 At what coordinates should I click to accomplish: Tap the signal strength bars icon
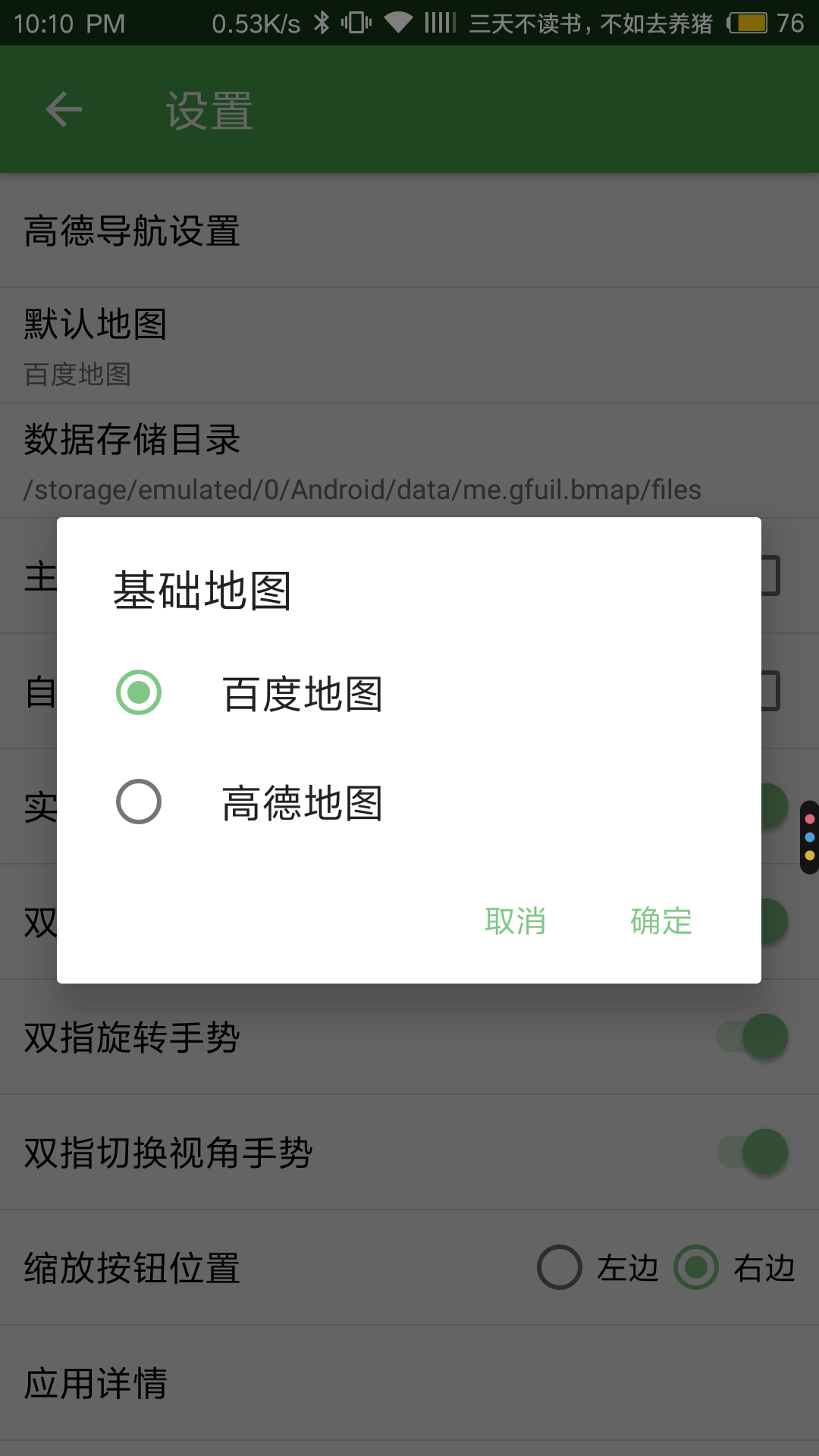(440, 23)
